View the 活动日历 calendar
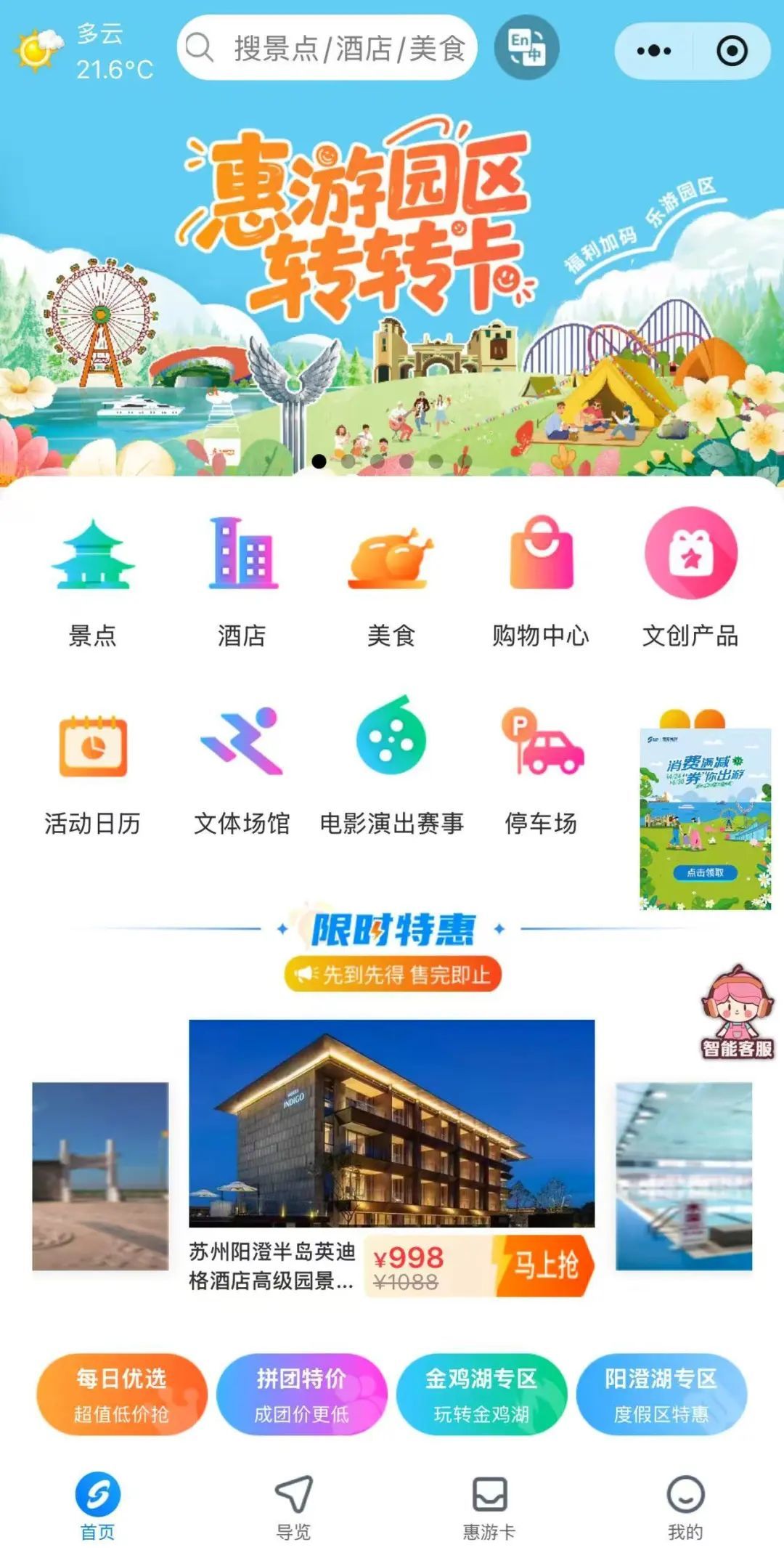This screenshot has width=784, height=1566. 92,771
